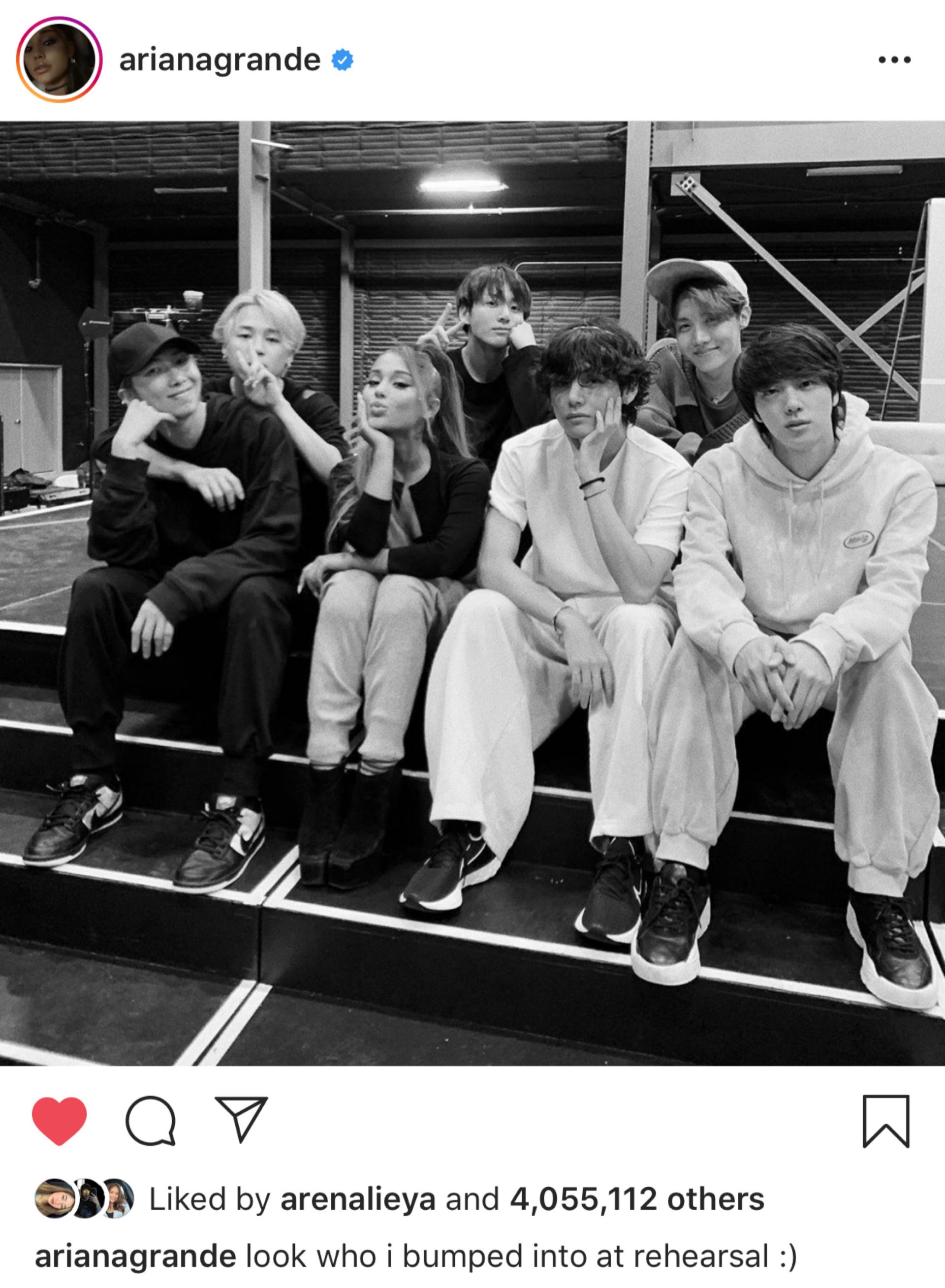The width and height of the screenshot is (945, 1288).
Task: Open the arianagrande username in the caption
Action: [x=135, y=1257]
